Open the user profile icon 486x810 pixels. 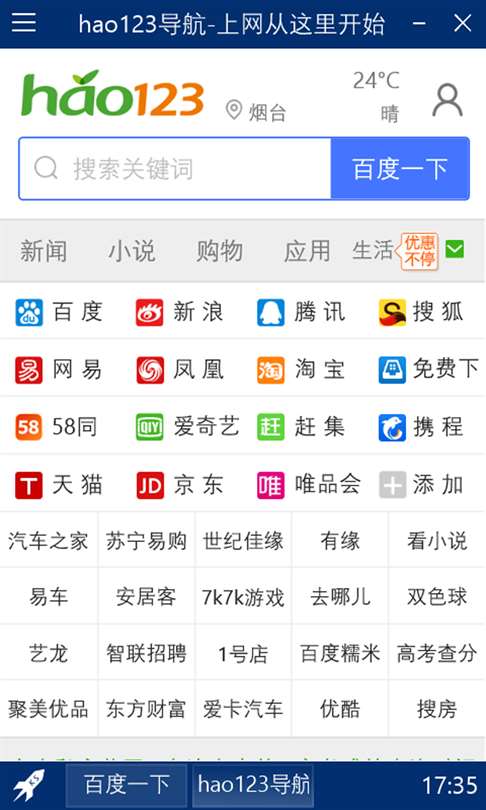pyautogui.click(x=447, y=100)
